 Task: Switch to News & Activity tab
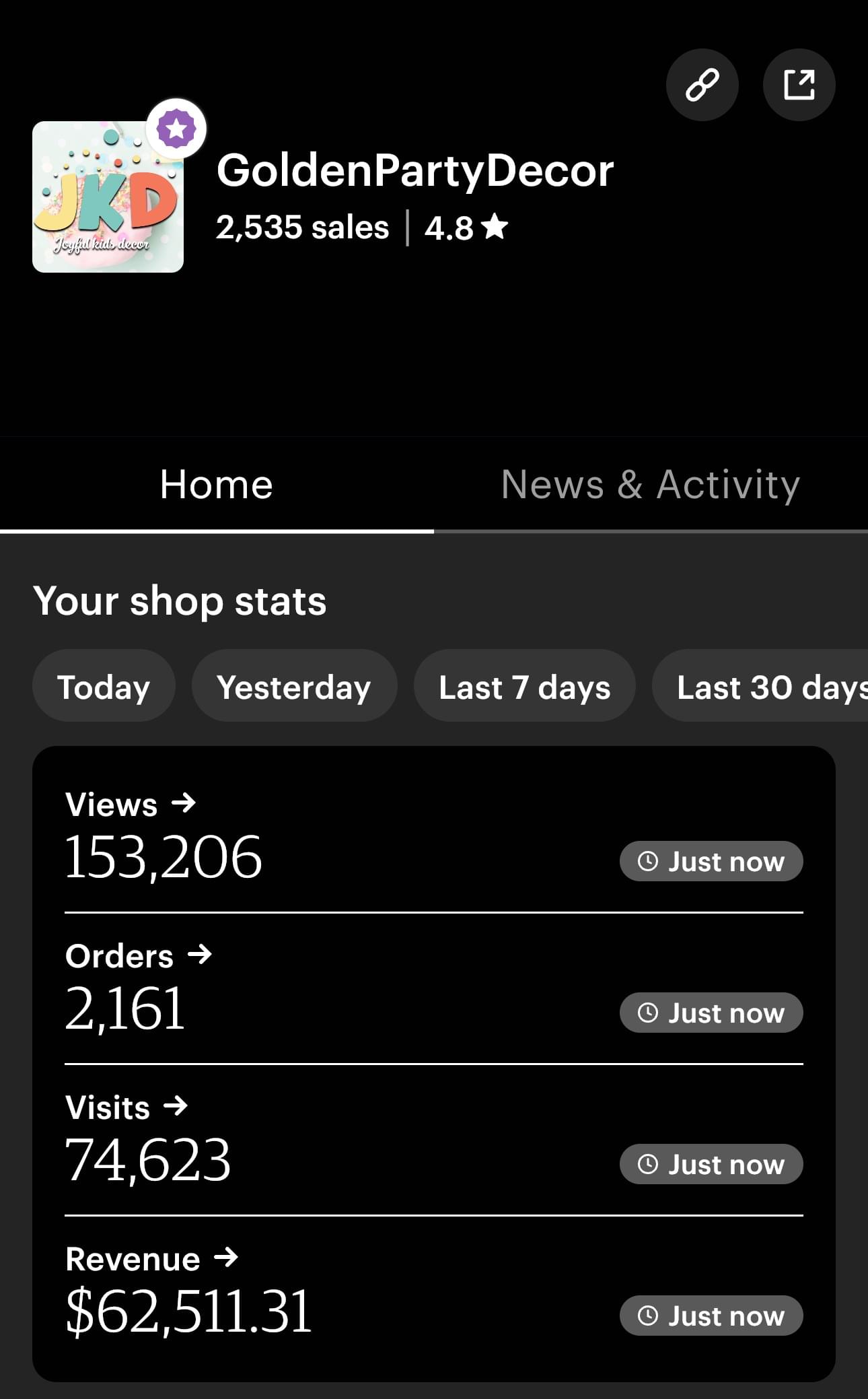[x=650, y=484]
